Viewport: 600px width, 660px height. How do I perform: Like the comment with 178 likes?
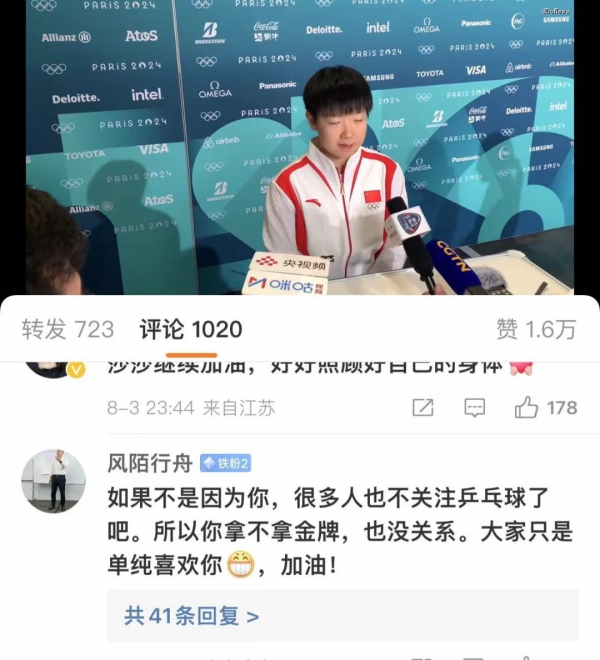tap(528, 407)
